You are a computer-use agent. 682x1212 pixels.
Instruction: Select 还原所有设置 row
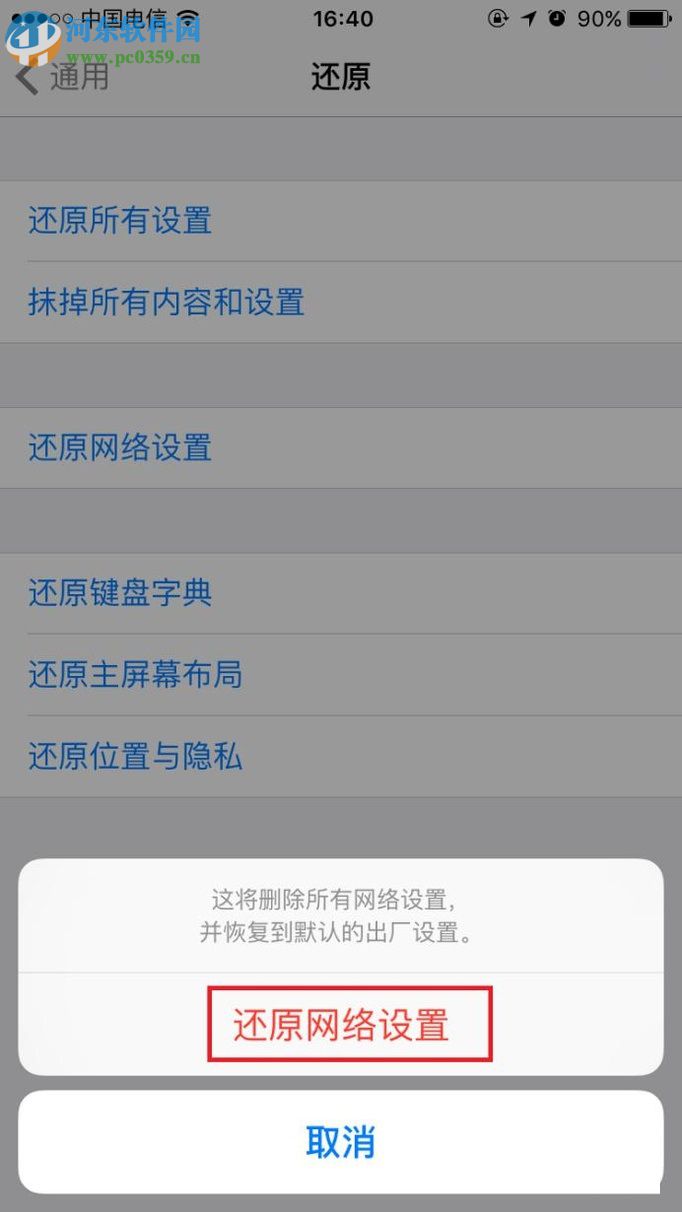[x=120, y=221]
